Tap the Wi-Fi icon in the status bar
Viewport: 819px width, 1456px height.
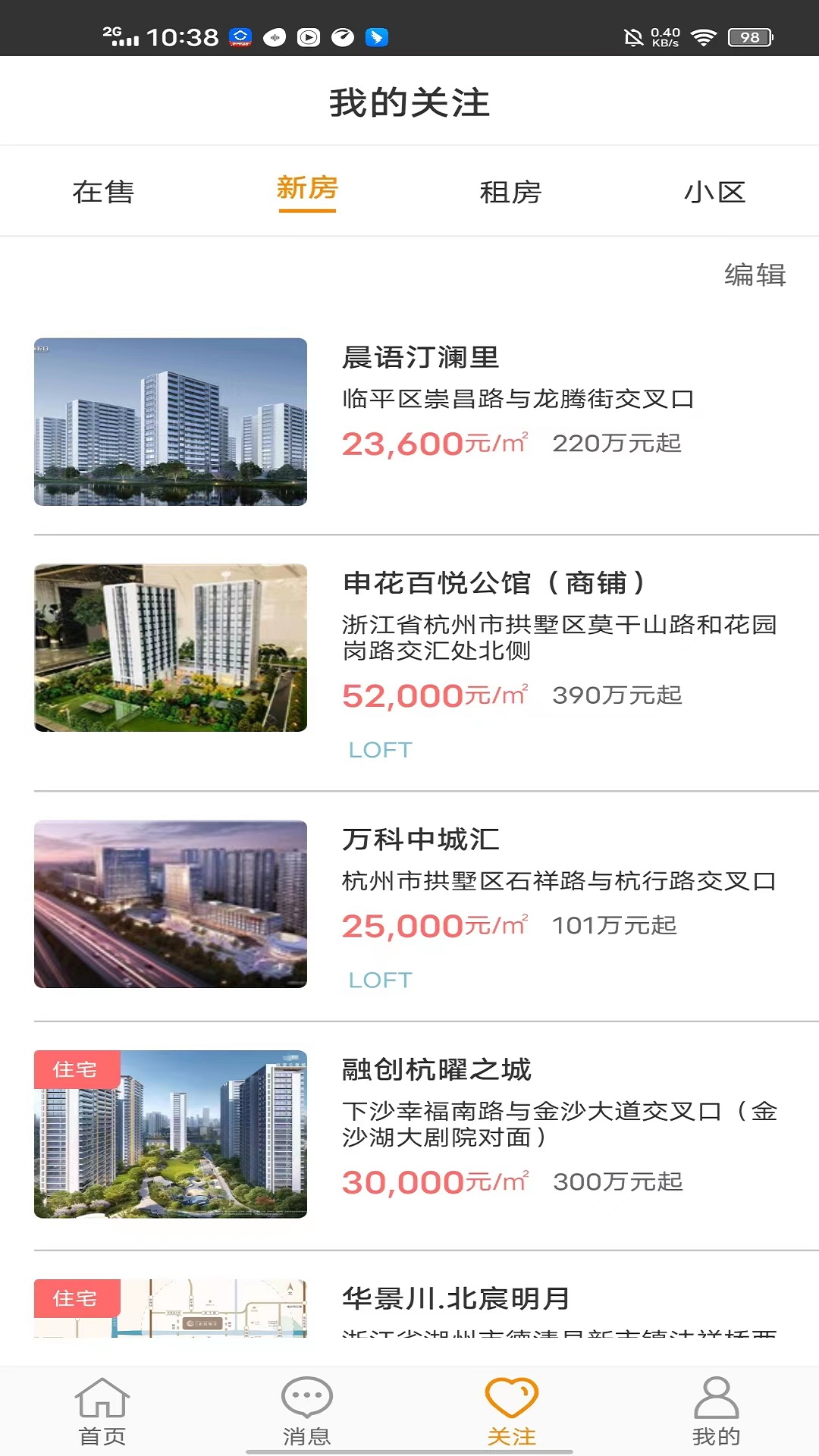(706, 34)
